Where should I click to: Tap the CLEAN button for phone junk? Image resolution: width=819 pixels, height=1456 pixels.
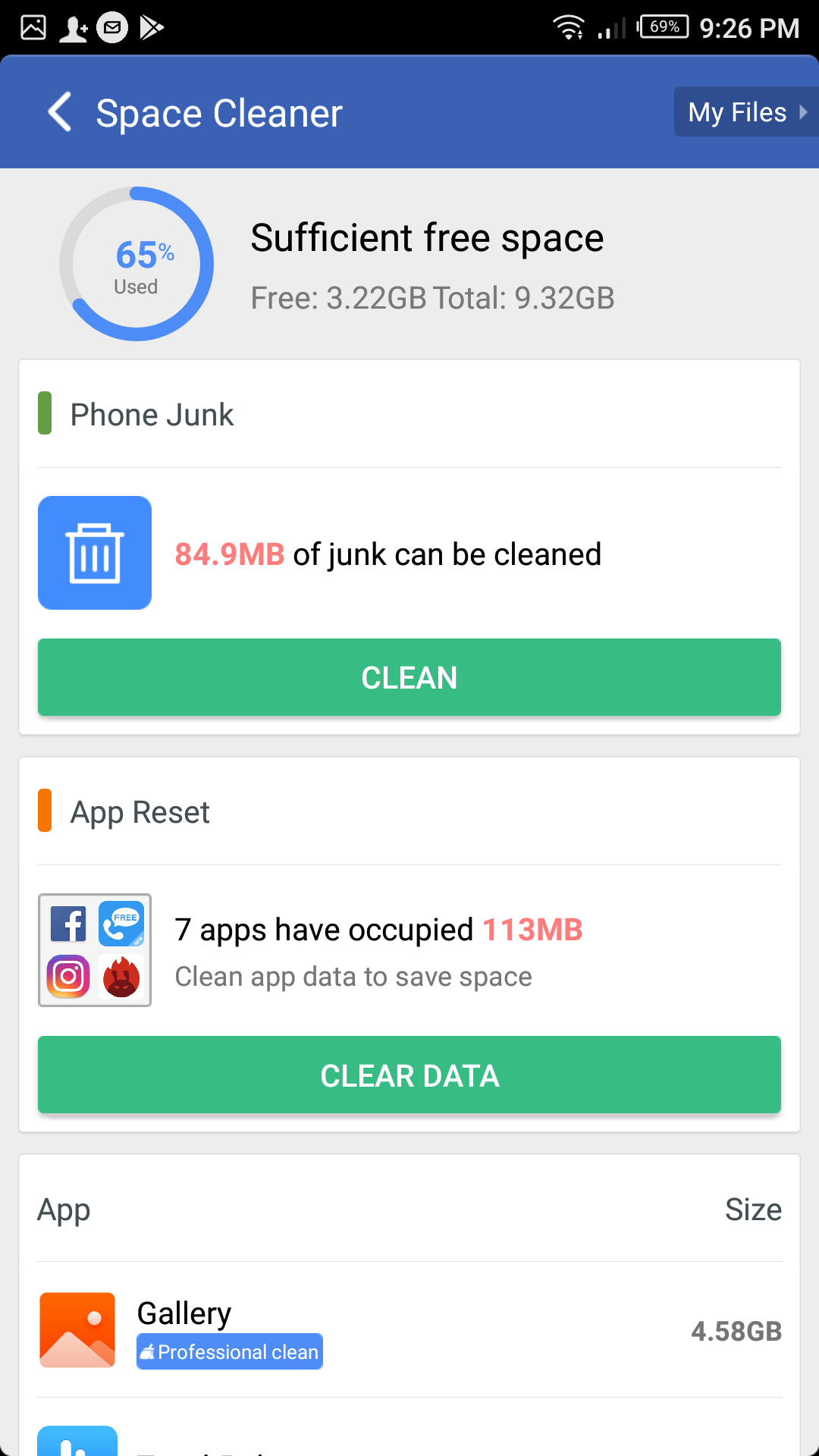[x=409, y=677]
